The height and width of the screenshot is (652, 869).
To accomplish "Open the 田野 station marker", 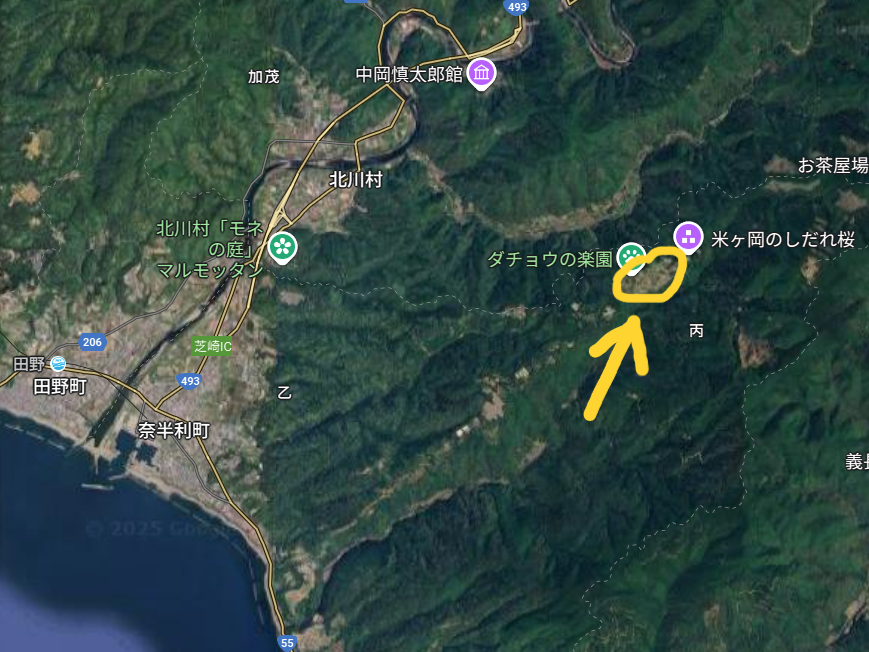I will click(58, 364).
